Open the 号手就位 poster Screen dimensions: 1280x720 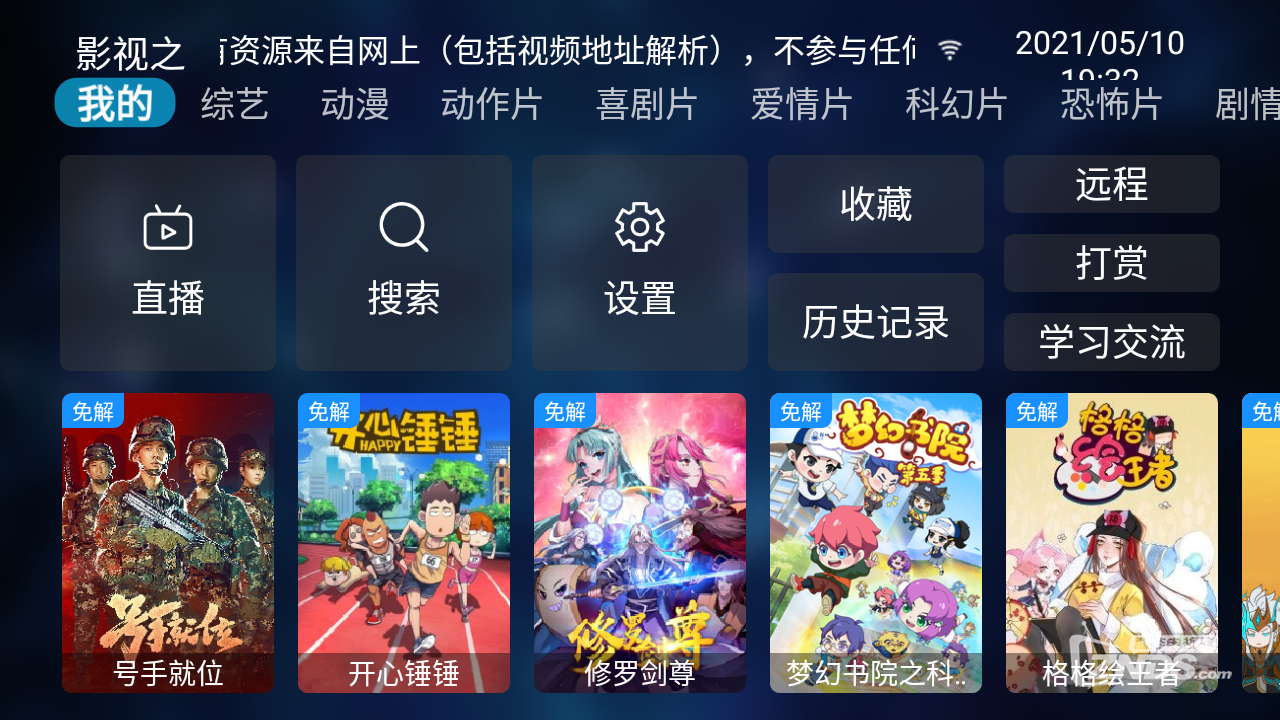168,542
